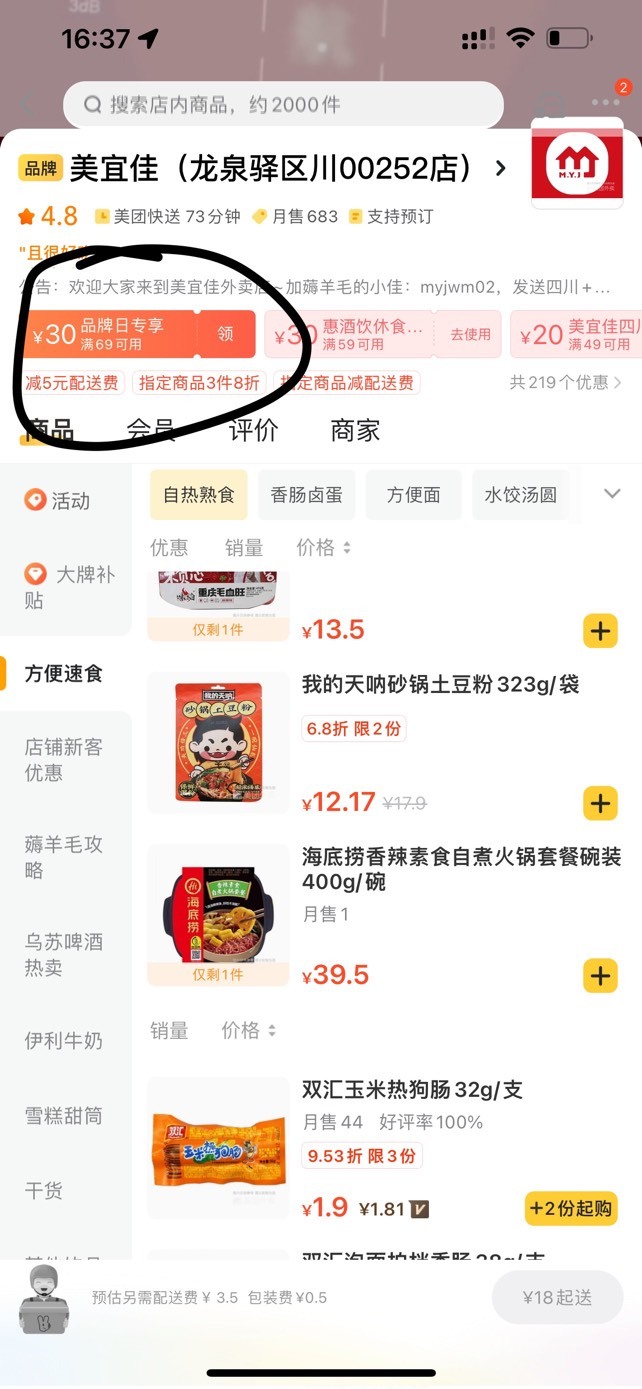Image resolution: width=642 pixels, height=1389 pixels.
Task: View all 219 promotions
Action: (565, 382)
